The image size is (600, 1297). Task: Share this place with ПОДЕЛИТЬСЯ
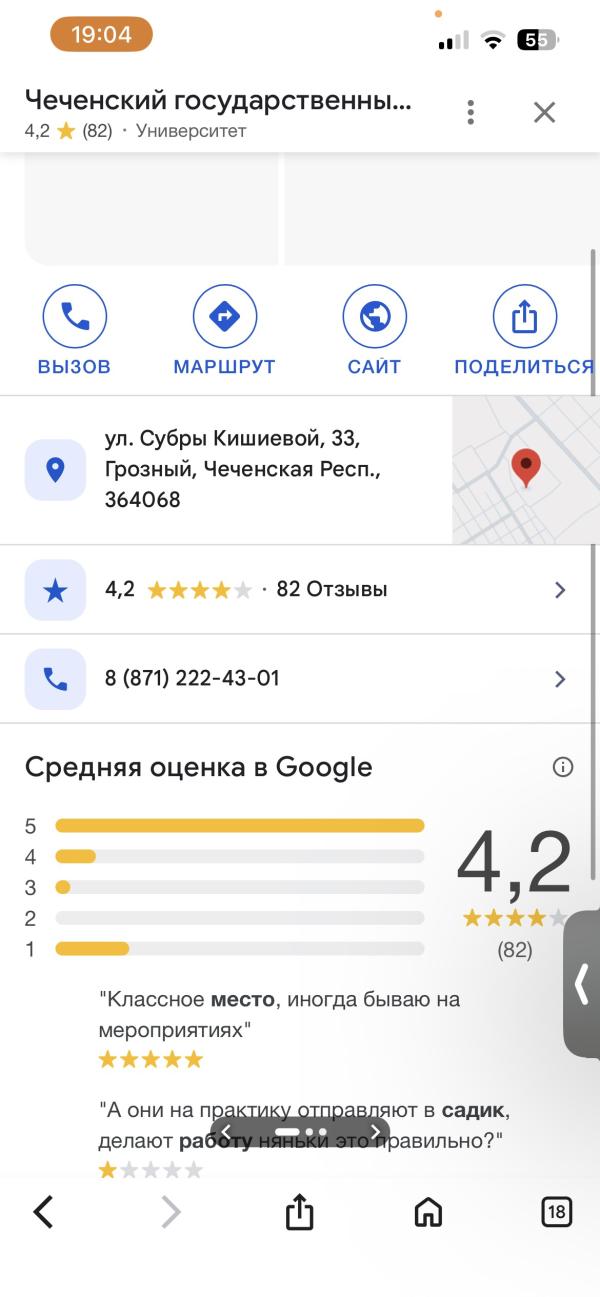[x=524, y=331]
